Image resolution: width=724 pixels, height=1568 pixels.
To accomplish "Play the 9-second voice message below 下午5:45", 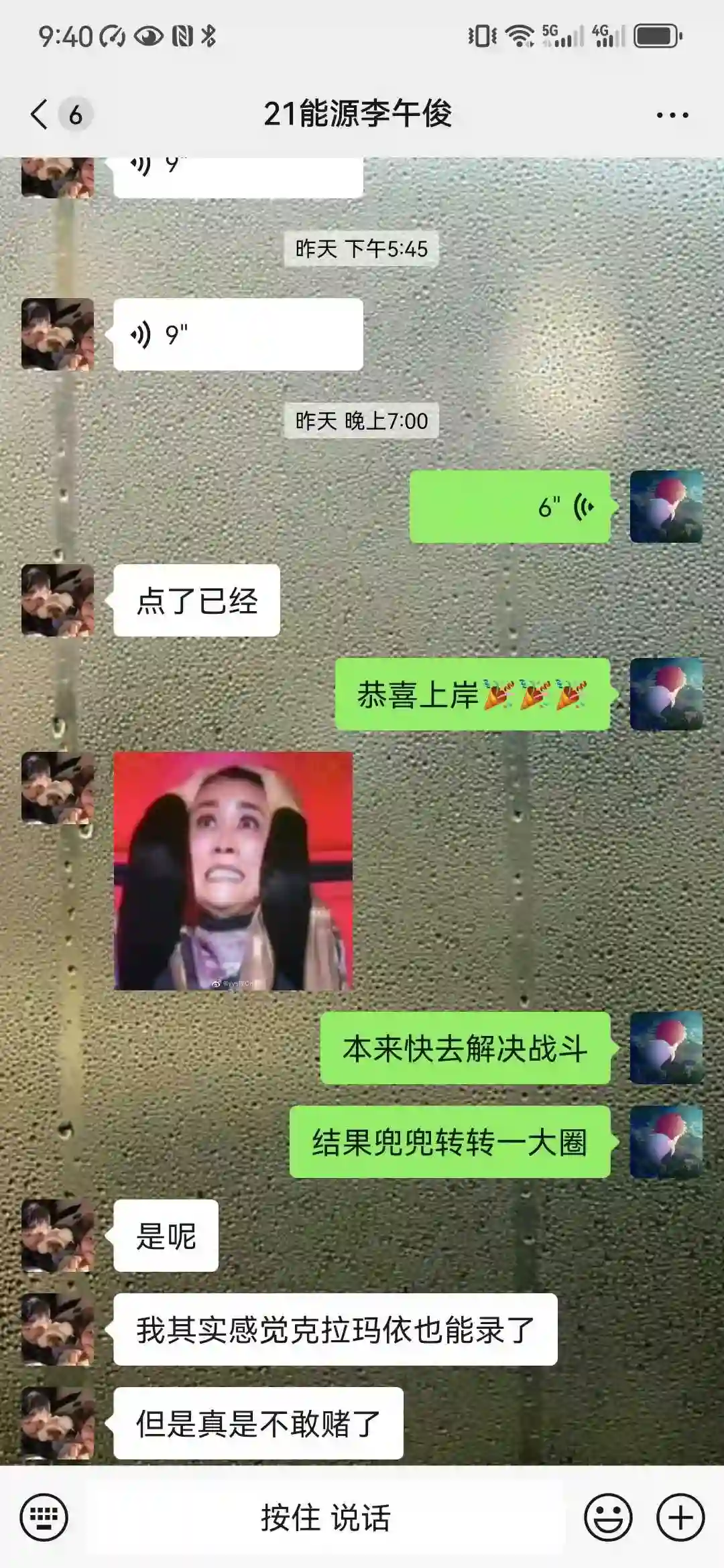I will click(x=238, y=334).
